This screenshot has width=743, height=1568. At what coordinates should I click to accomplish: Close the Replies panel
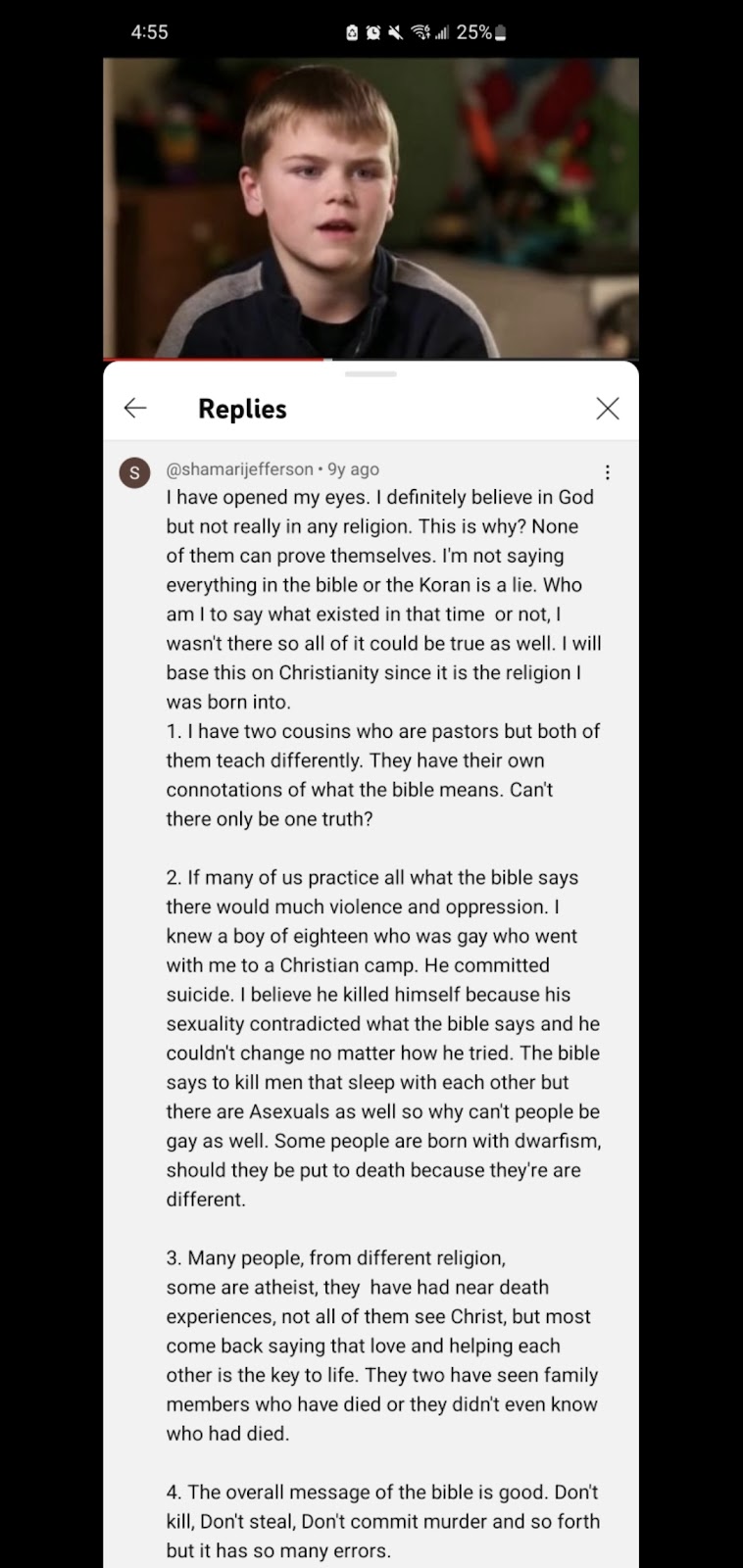(x=608, y=408)
